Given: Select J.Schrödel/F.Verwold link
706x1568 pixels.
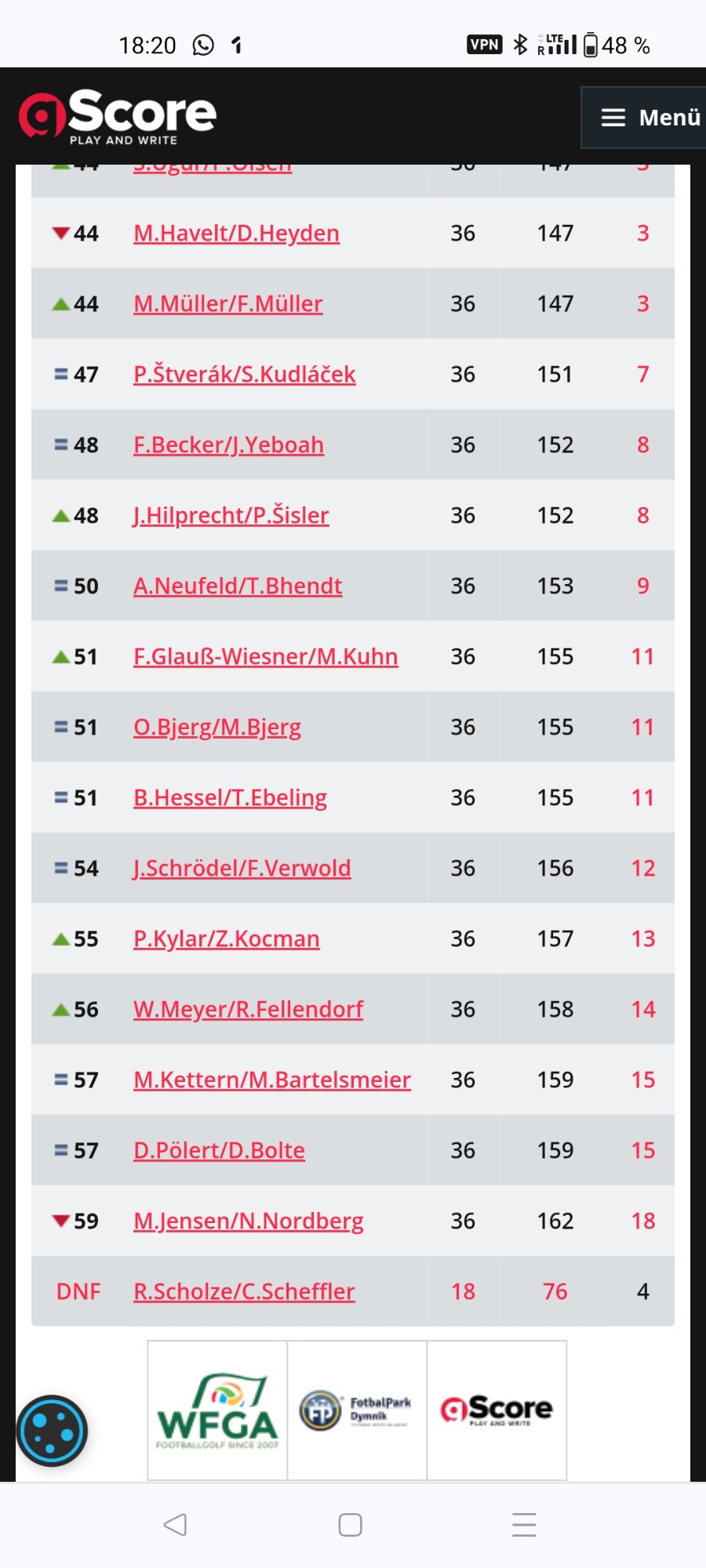Looking at the screenshot, I should pos(242,869).
